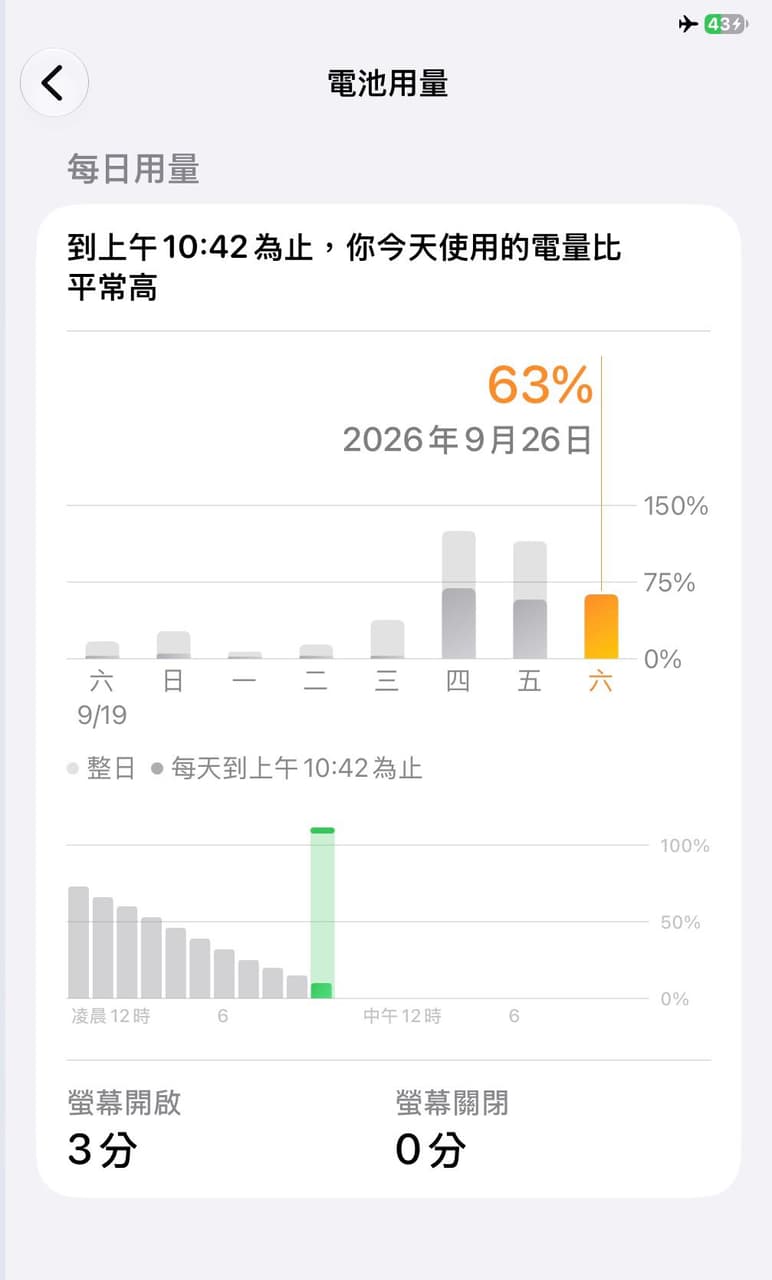This screenshot has width=772, height=1280.
Task: Select Thursday's bar in the daily usage chart
Action: (459, 595)
